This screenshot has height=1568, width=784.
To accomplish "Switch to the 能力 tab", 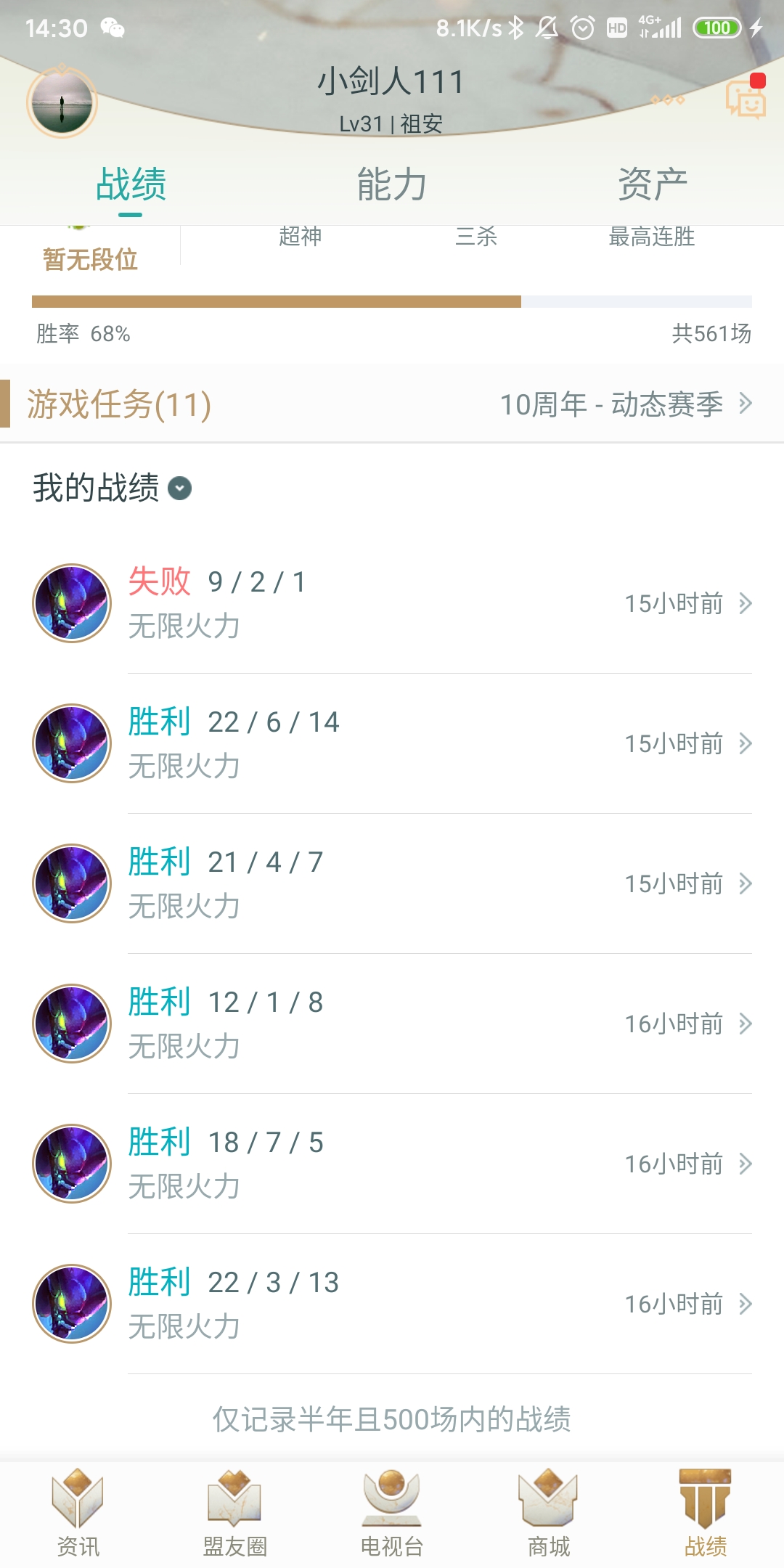I will (x=391, y=184).
